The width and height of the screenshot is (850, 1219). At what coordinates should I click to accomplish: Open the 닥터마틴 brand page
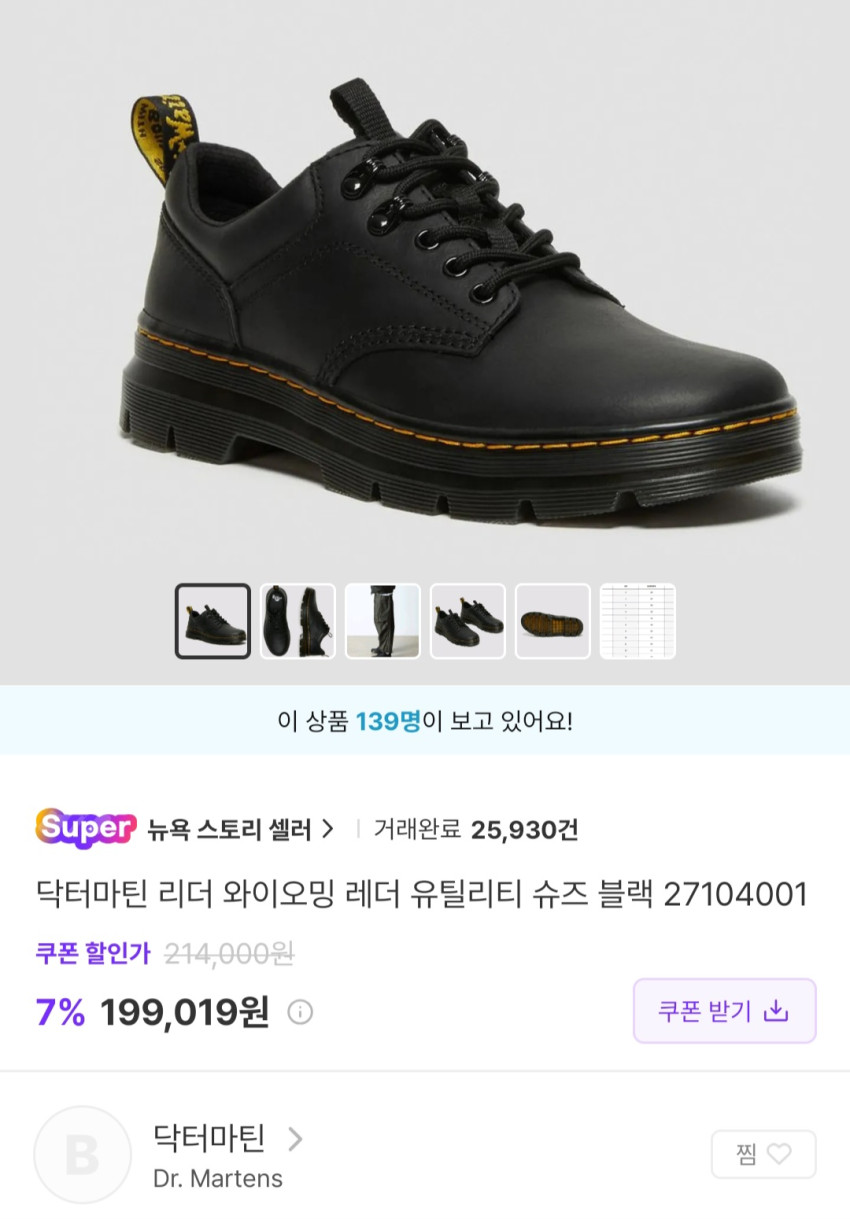(x=227, y=1139)
